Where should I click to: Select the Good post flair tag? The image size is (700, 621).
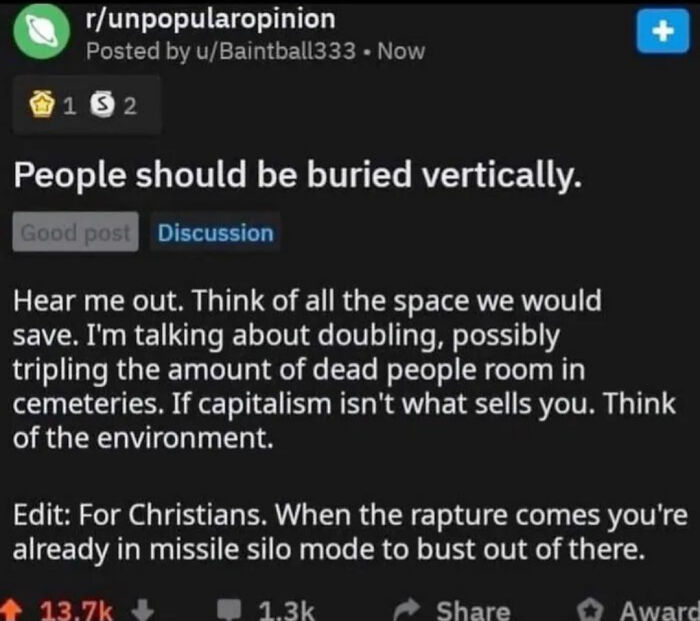(x=75, y=232)
